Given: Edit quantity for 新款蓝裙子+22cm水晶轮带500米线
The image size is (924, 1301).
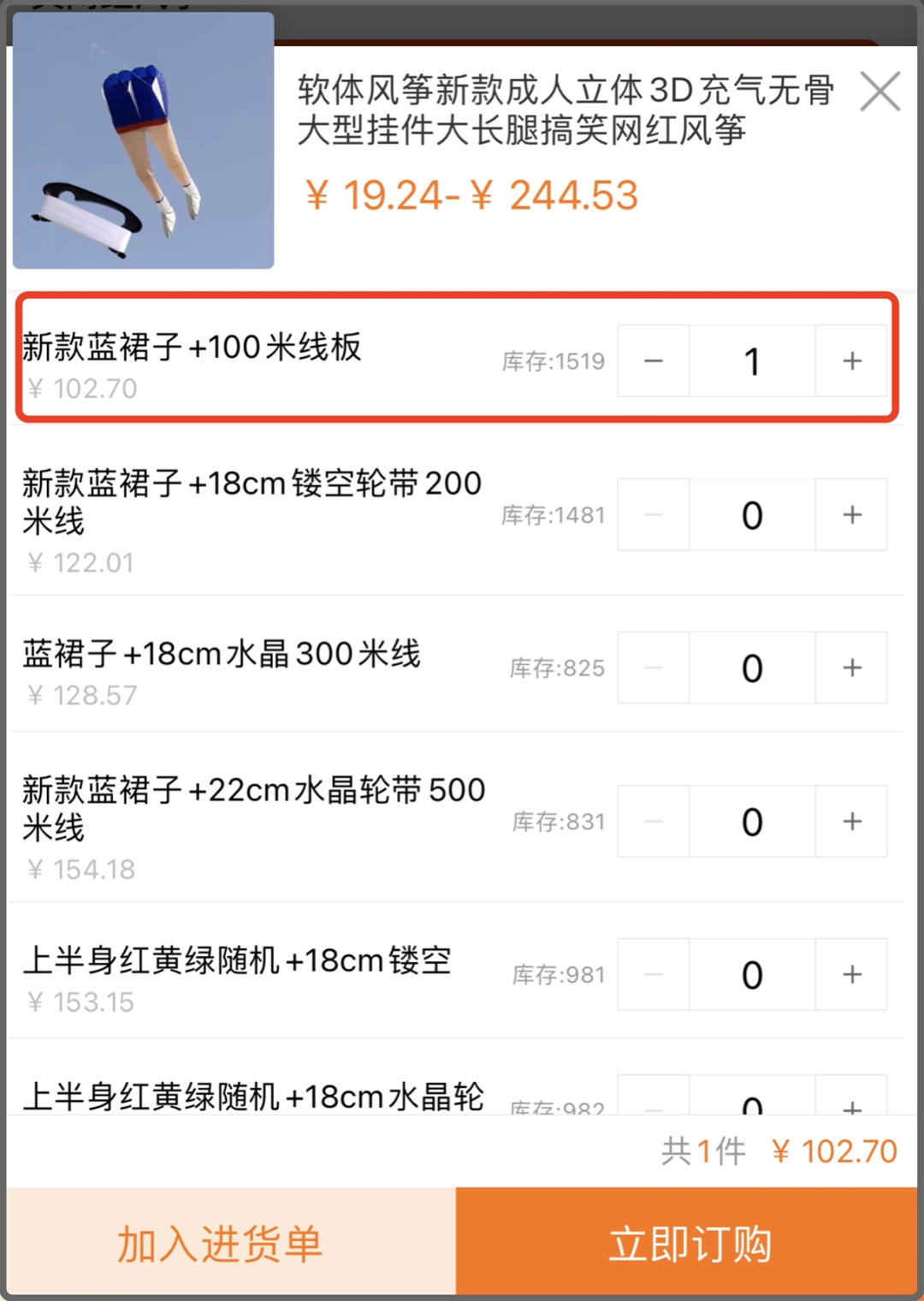Looking at the screenshot, I should click(x=752, y=822).
